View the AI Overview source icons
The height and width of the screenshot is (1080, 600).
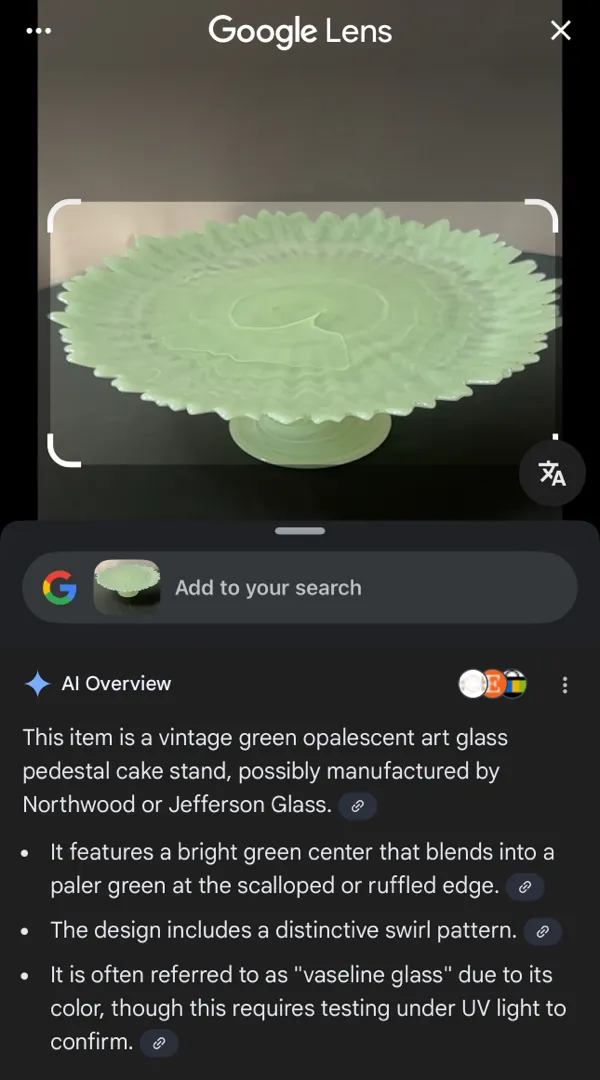click(492, 685)
